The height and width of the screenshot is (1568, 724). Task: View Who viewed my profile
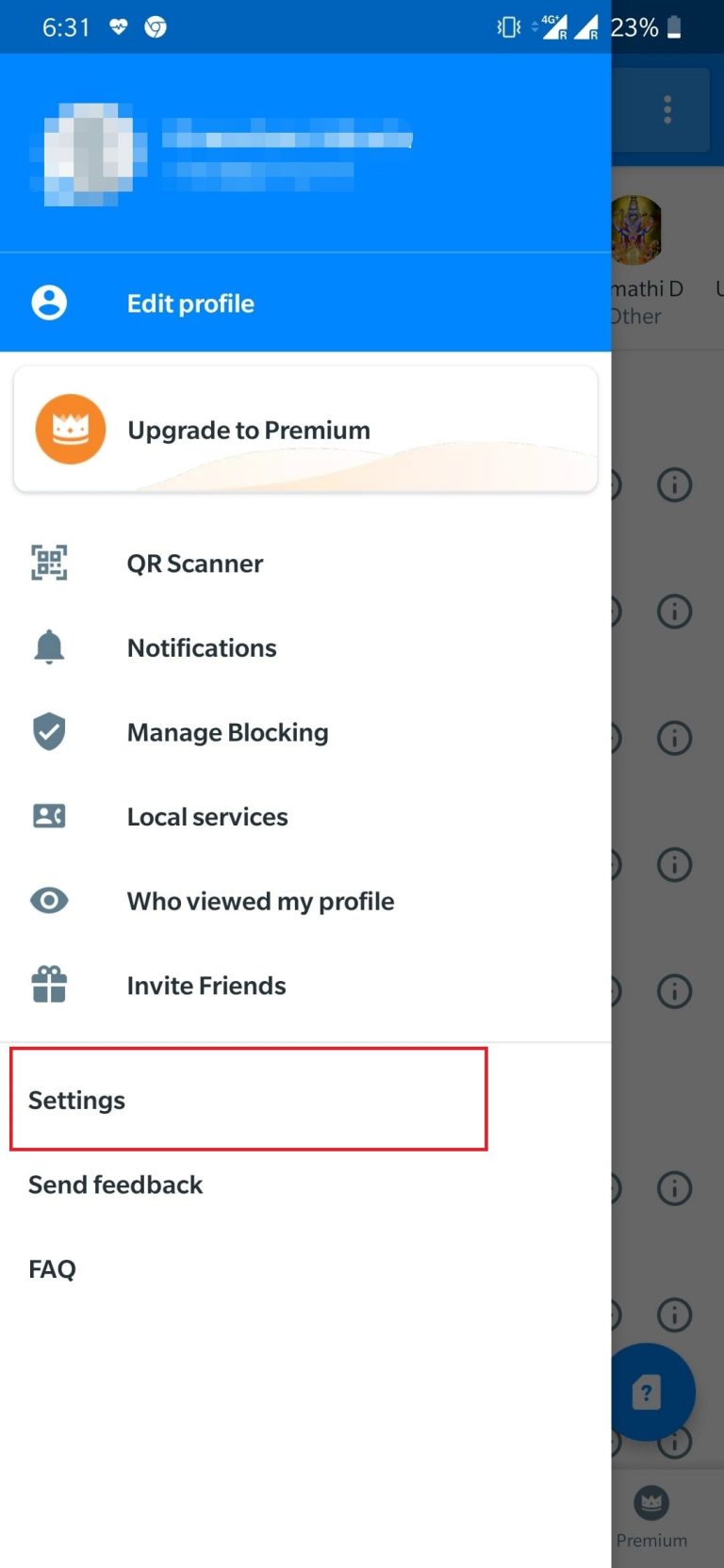click(x=305, y=901)
